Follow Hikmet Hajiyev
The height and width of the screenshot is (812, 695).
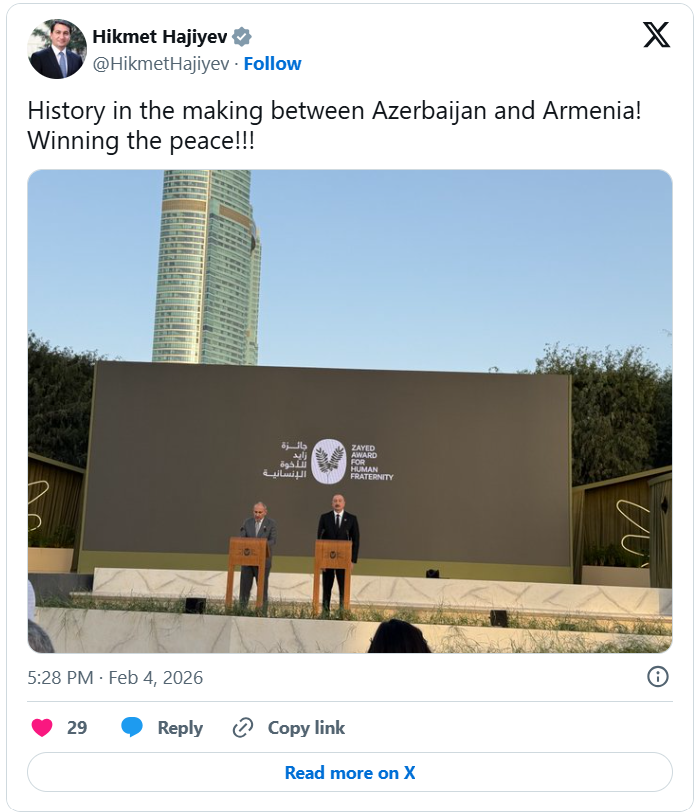pos(272,64)
